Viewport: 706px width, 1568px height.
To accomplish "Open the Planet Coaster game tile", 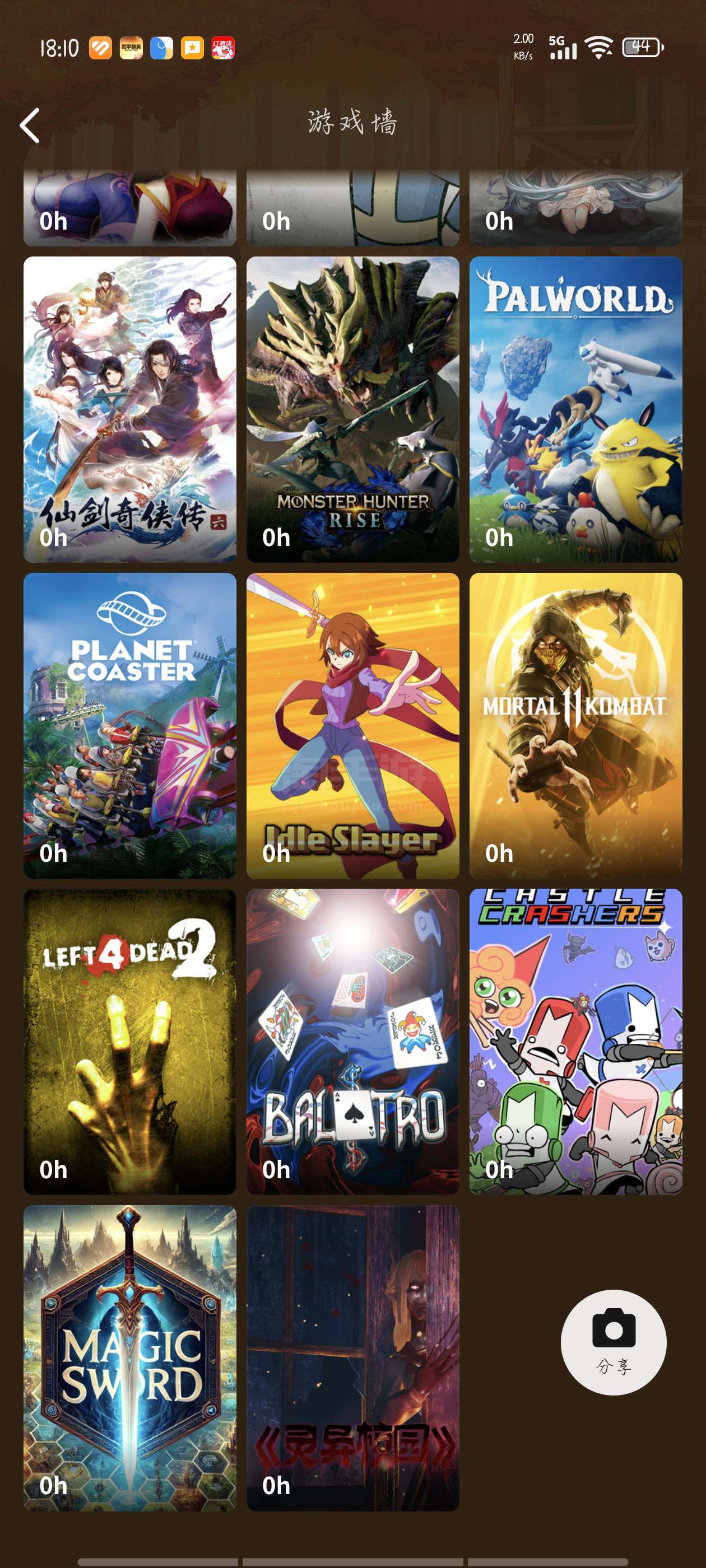I will 130,725.
